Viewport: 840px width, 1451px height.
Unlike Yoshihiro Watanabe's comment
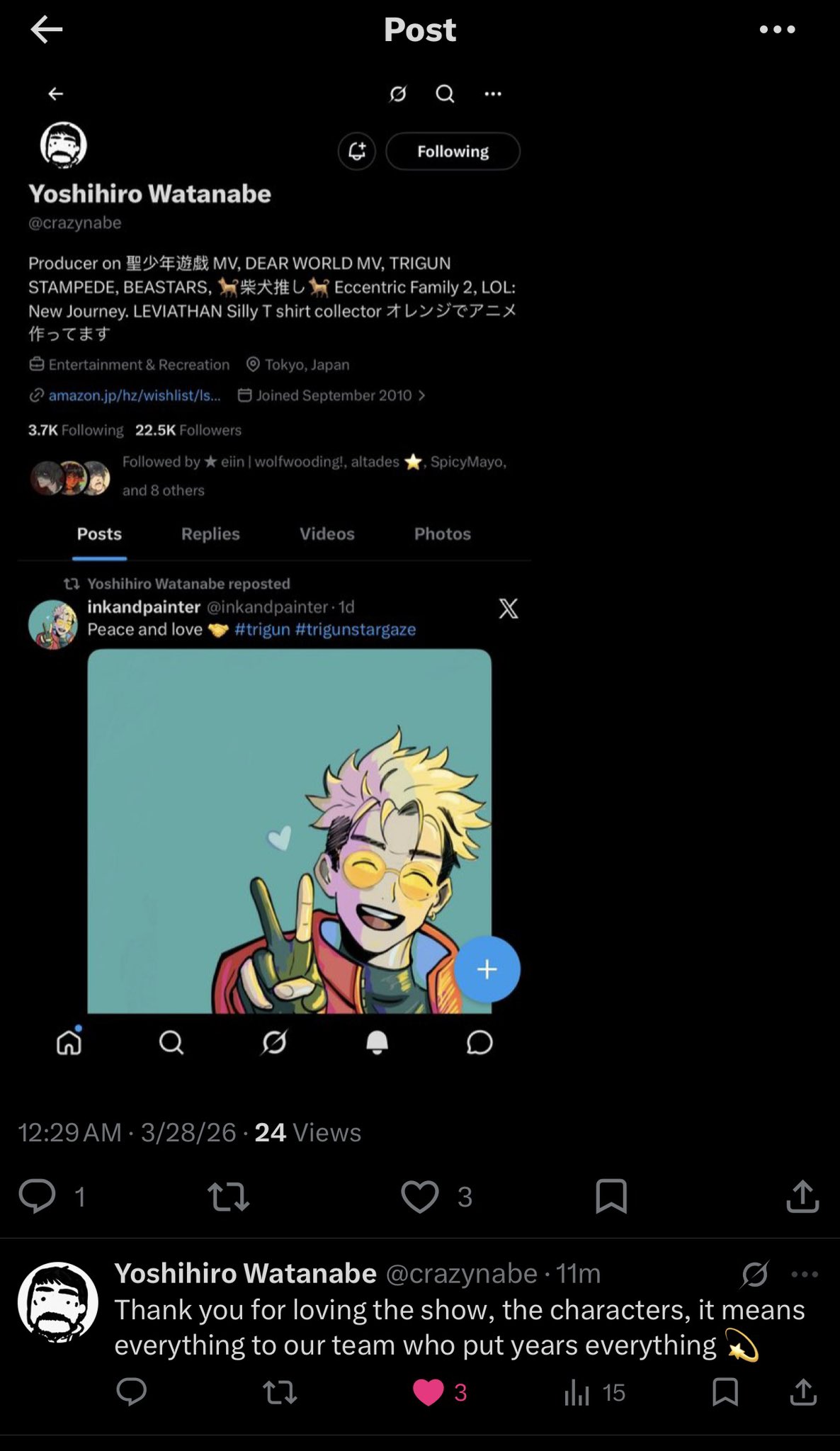coord(428,1392)
